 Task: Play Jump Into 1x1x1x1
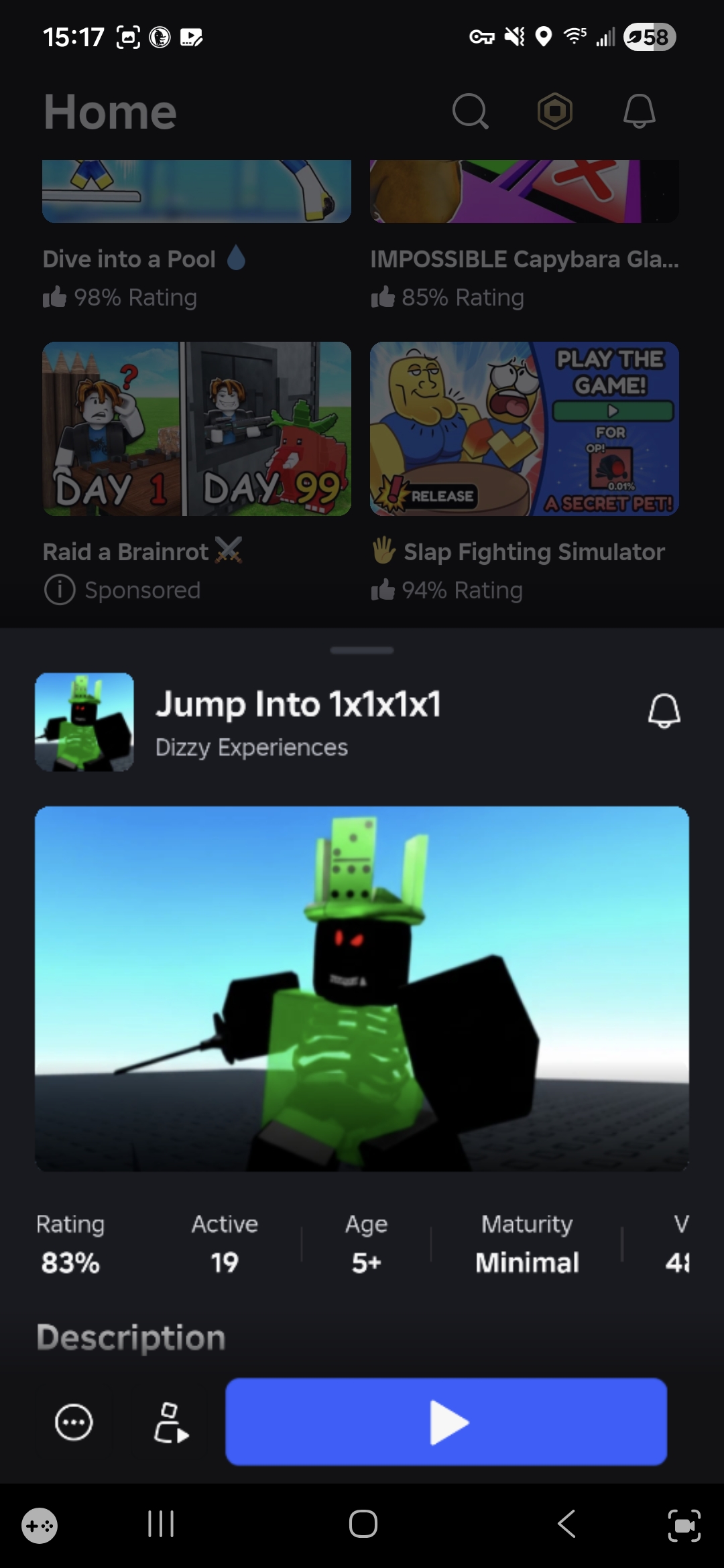click(x=446, y=1421)
